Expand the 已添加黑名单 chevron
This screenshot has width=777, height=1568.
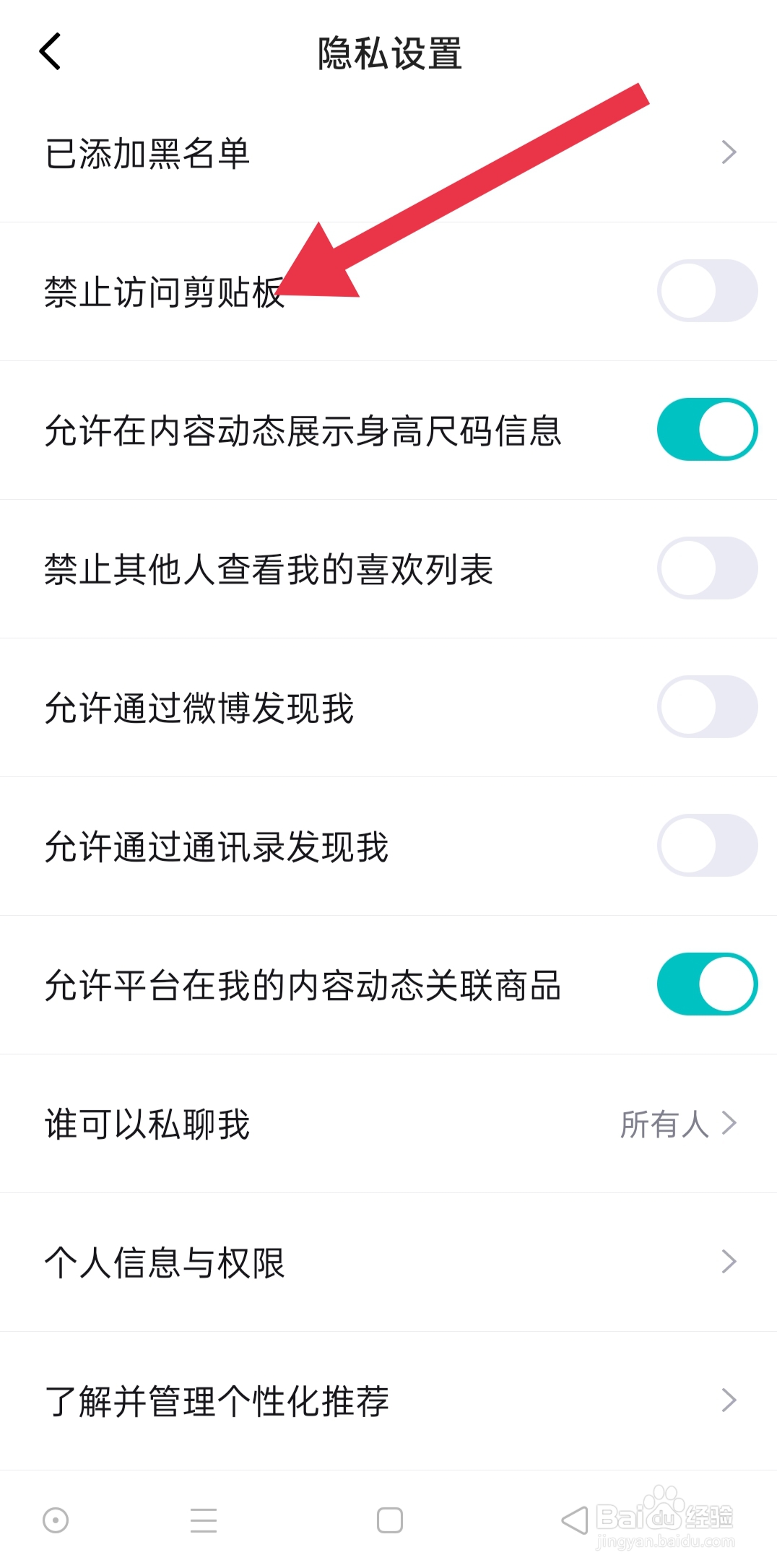click(x=730, y=152)
